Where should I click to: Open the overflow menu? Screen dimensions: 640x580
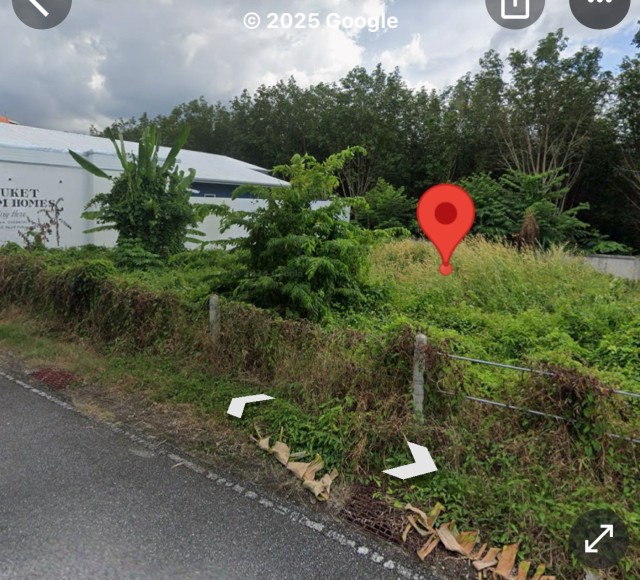pyautogui.click(x=599, y=8)
